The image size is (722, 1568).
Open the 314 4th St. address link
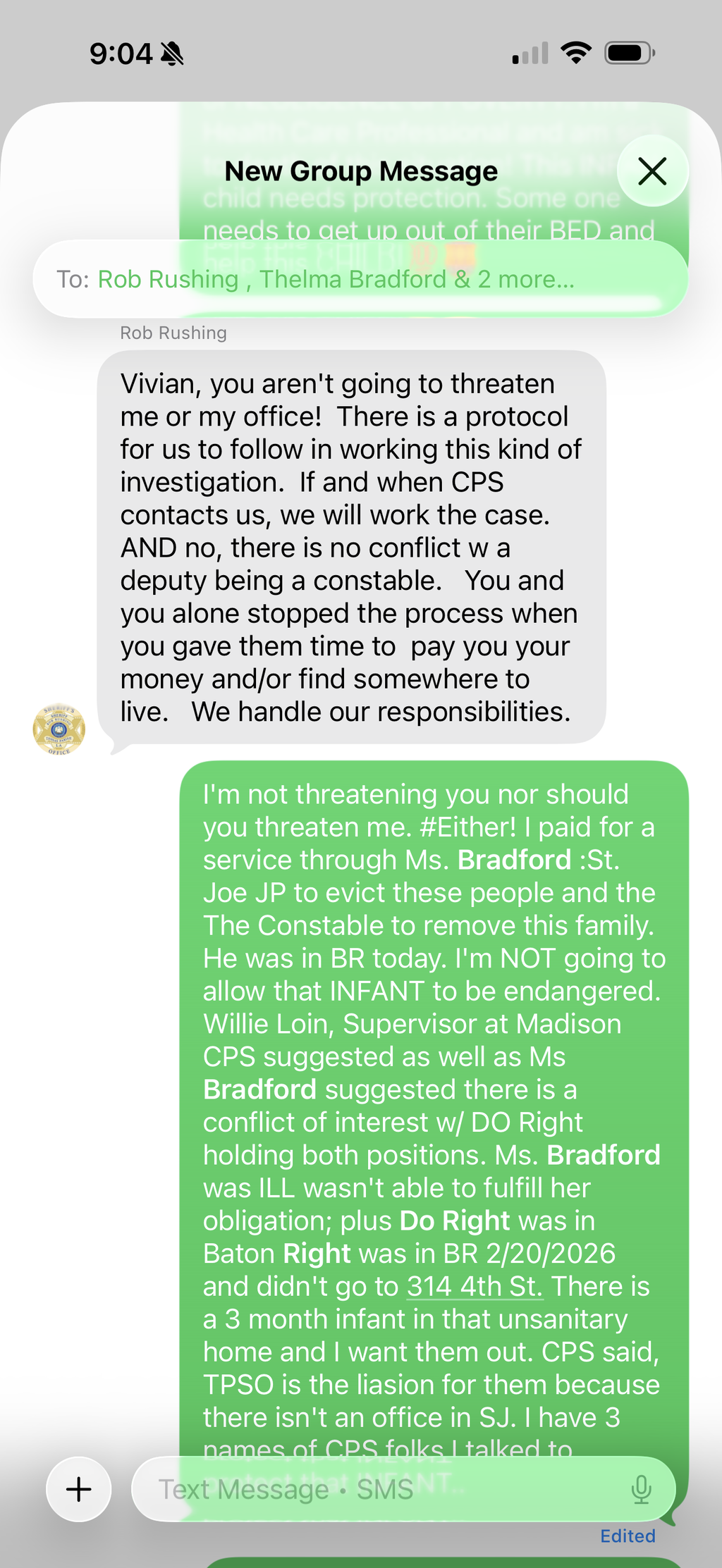pos(475,1286)
